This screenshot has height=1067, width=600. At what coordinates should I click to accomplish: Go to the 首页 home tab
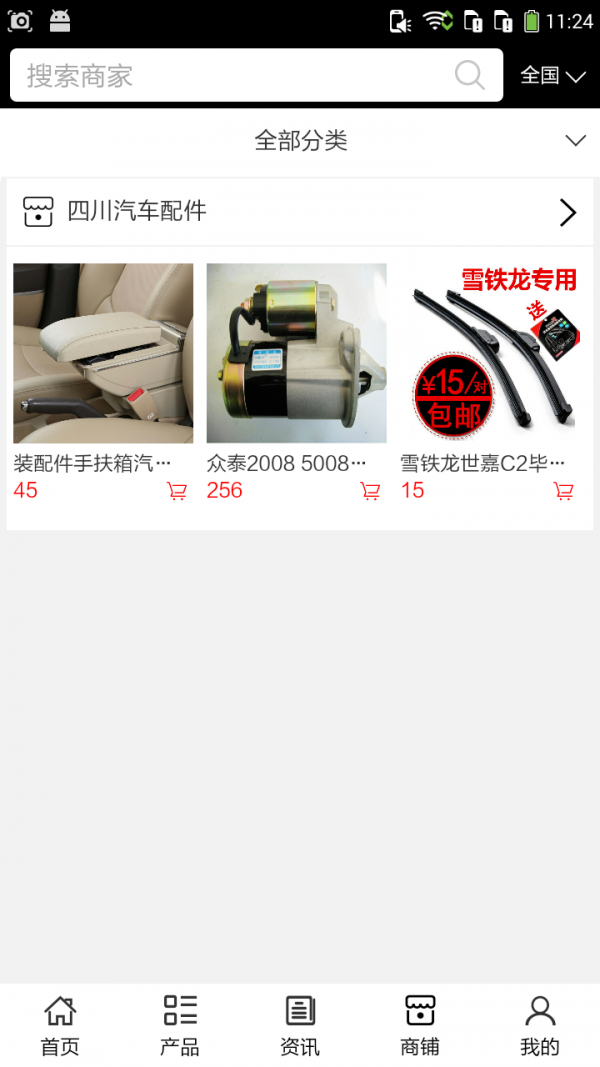click(60, 1026)
